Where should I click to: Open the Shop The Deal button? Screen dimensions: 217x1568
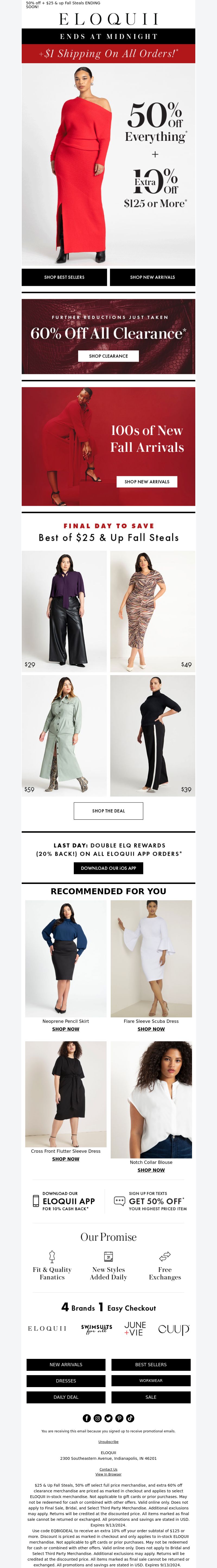[108, 811]
